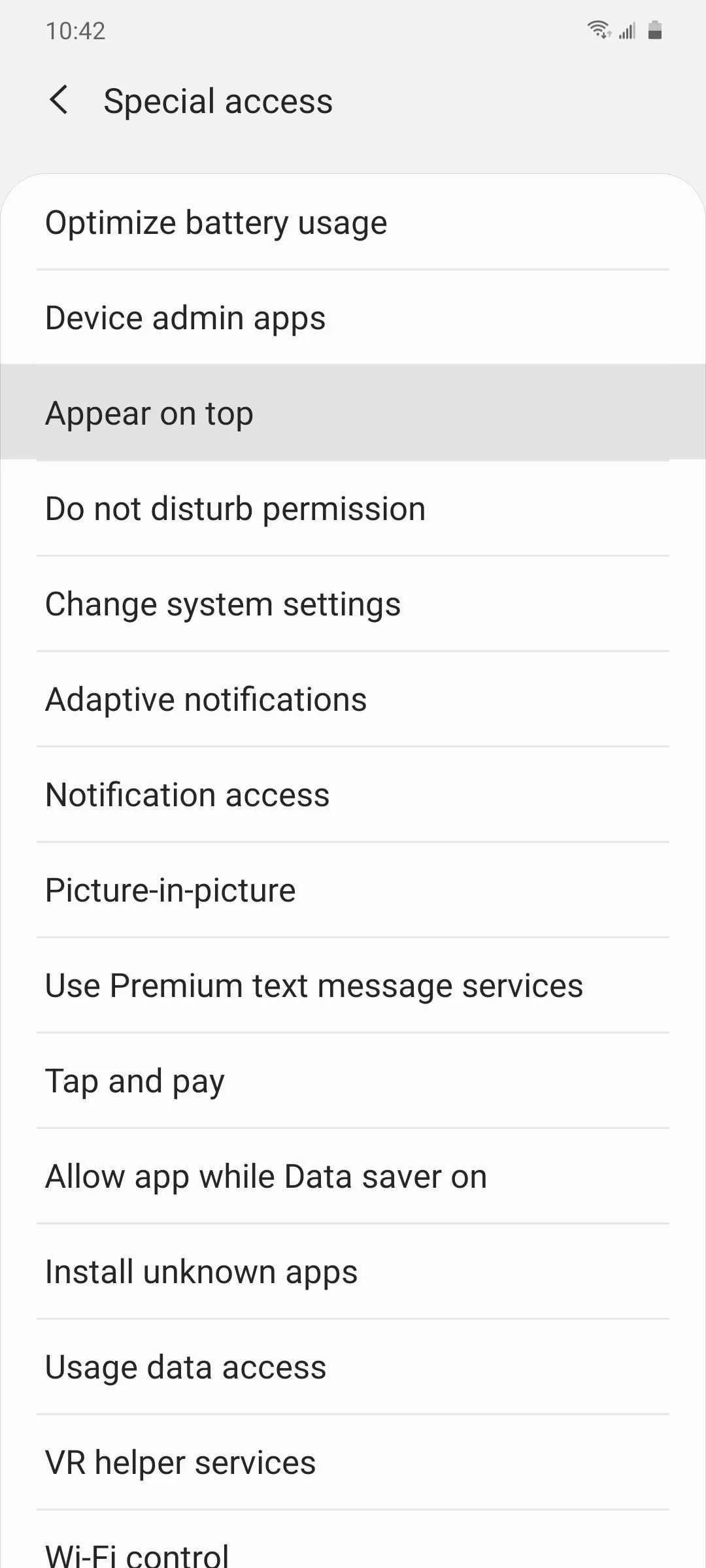Screen dimensions: 706x1568
Task: Open Usage data access
Action: [353, 1367]
